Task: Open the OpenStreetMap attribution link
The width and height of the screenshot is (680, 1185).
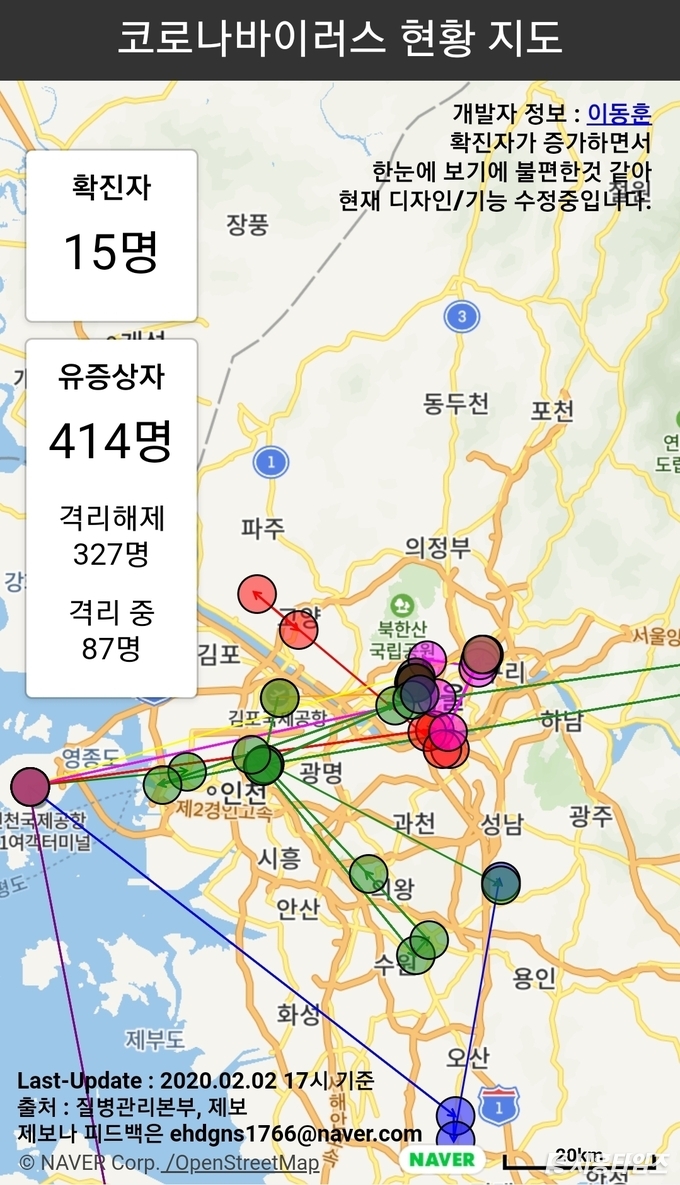Action: pyautogui.click(x=246, y=1162)
